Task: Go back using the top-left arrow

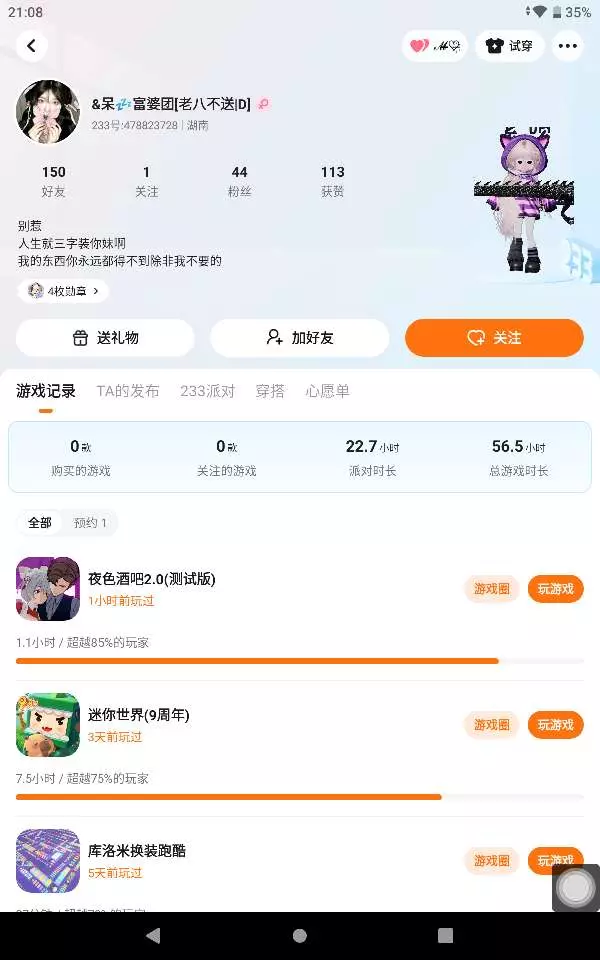Action: coord(32,45)
